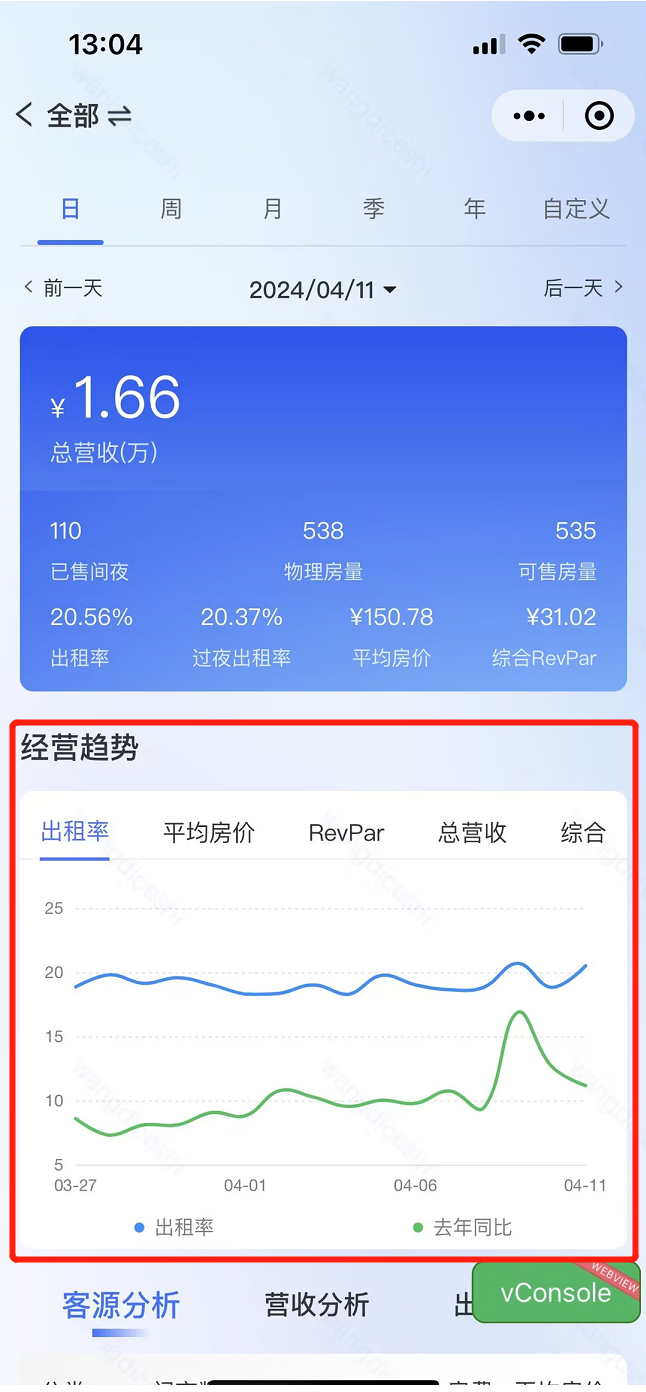Toggle the 去年同比 legend series
The width and height of the screenshot is (646, 1392).
[462, 1227]
